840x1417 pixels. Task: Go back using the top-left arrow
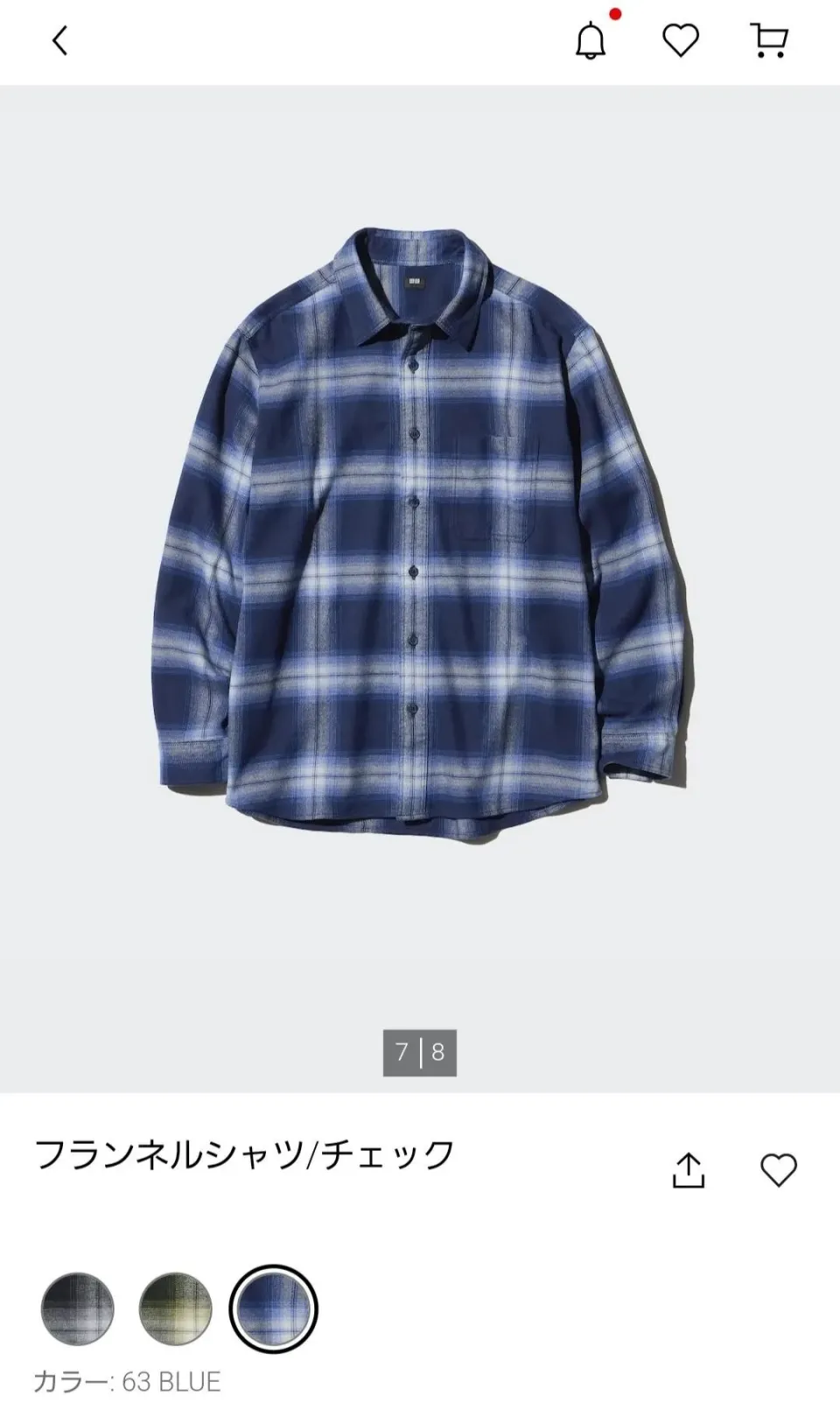[59, 41]
